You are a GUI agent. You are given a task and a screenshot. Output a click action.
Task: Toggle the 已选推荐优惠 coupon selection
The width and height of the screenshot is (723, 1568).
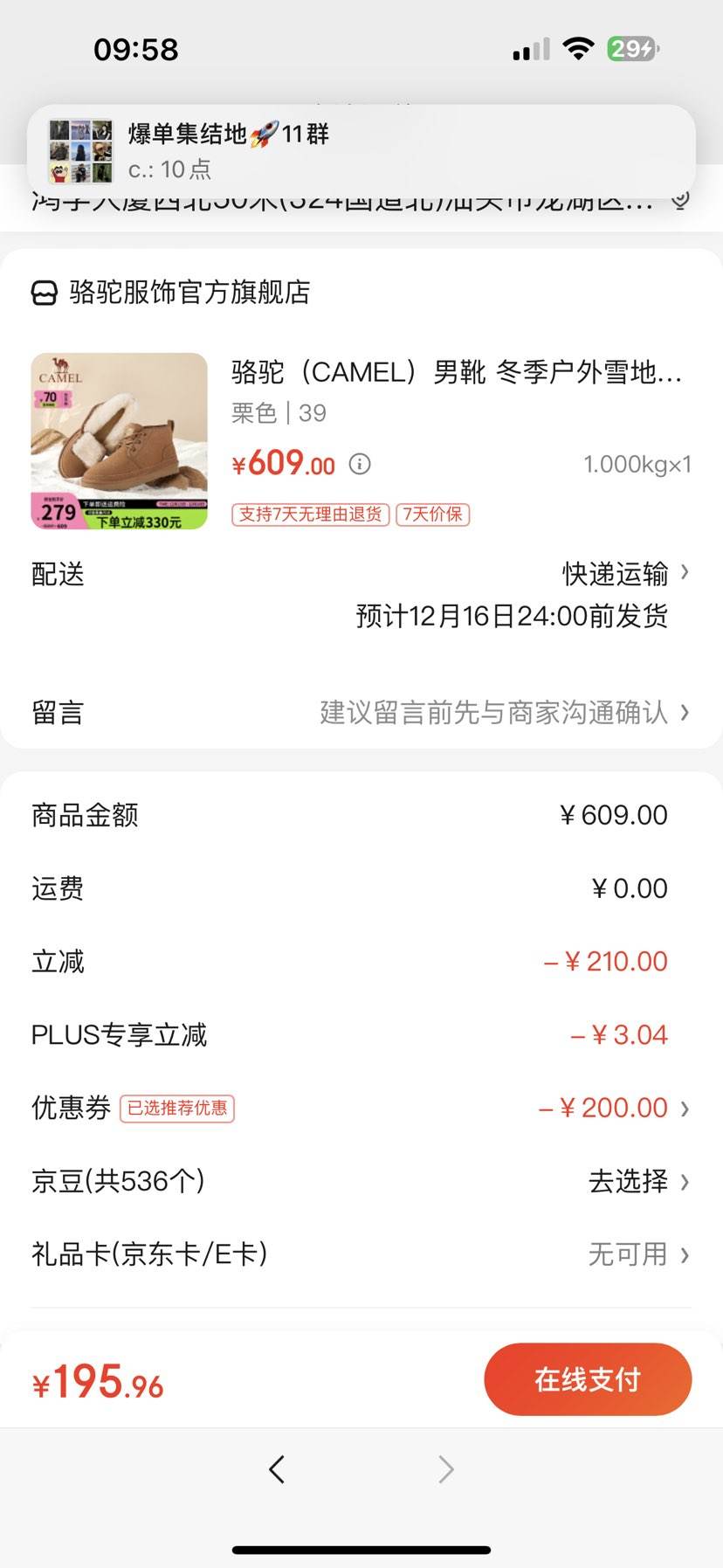[x=177, y=1108]
